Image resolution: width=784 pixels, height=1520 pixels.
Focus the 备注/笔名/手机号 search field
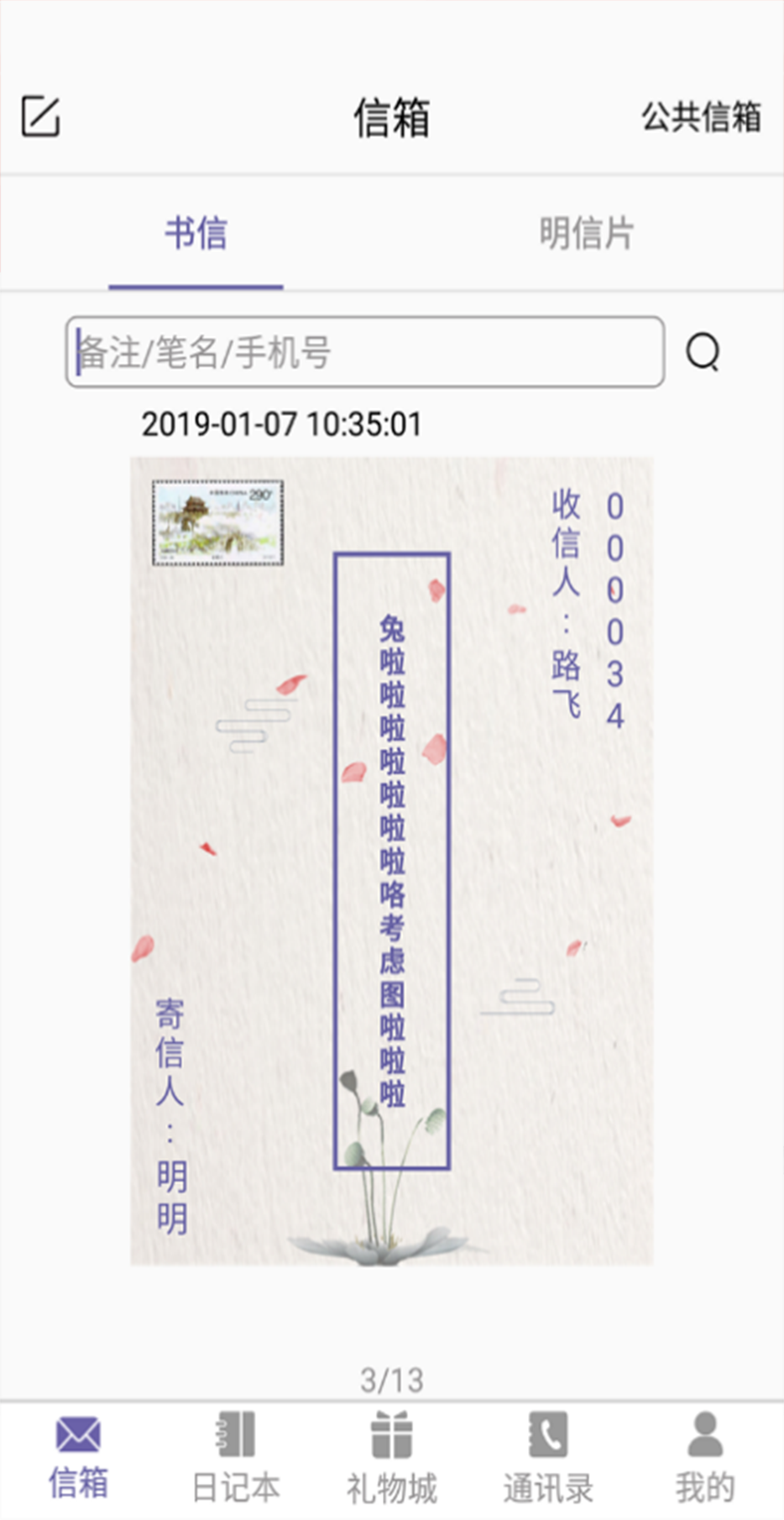point(365,352)
